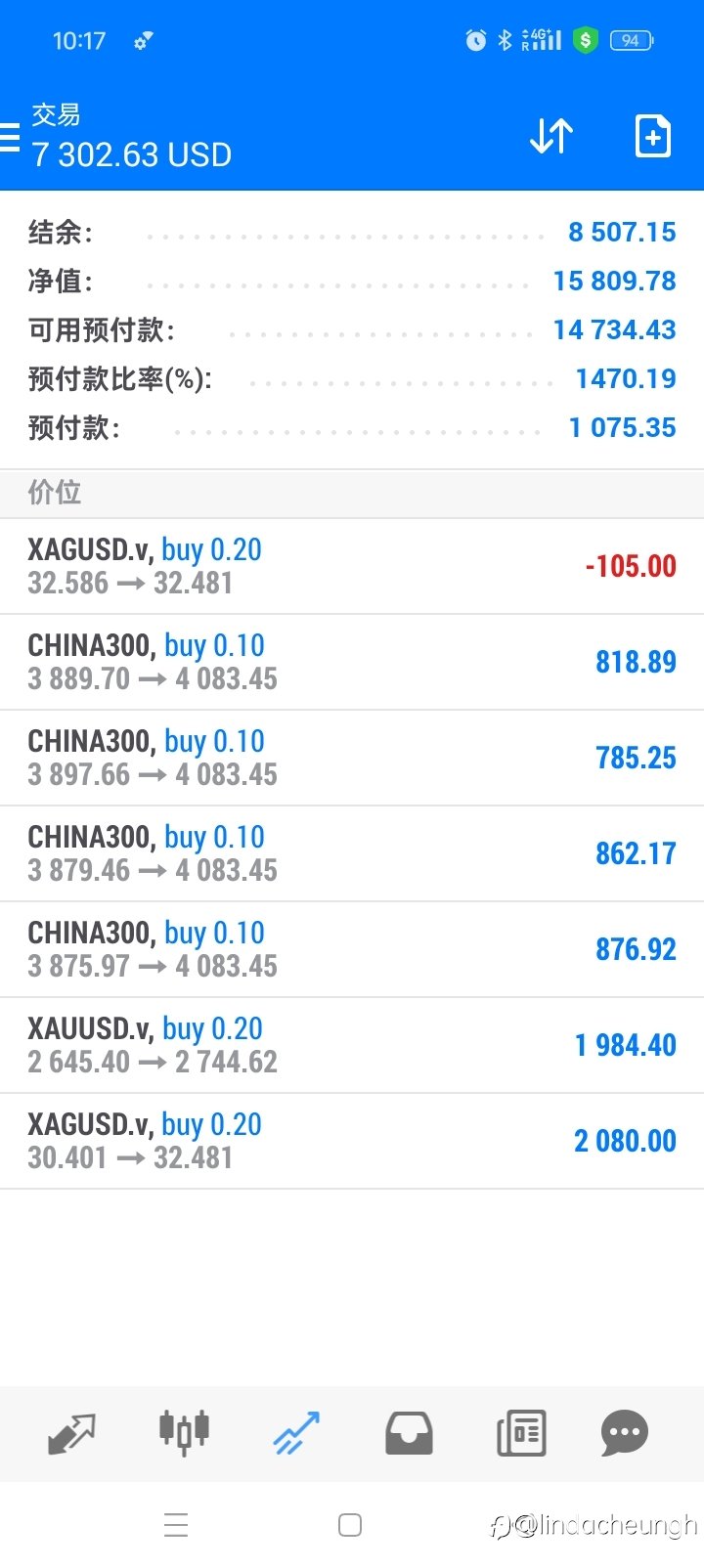The height and width of the screenshot is (1568, 704).
Task: Select the XAGUSD.v position opened at 30.401
Action: pos(352,1141)
